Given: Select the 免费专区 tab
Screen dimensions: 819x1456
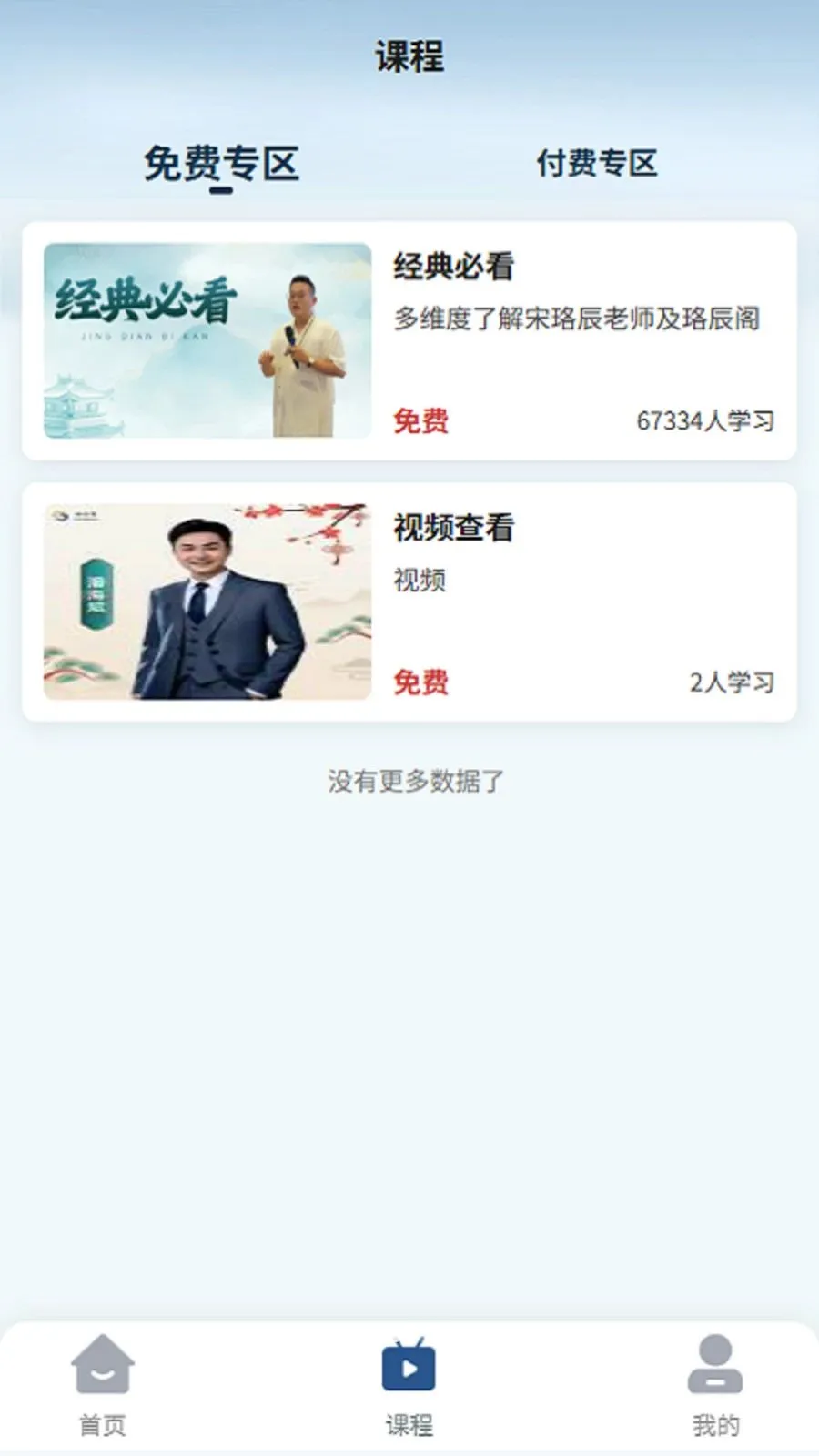Looking at the screenshot, I should tap(221, 165).
